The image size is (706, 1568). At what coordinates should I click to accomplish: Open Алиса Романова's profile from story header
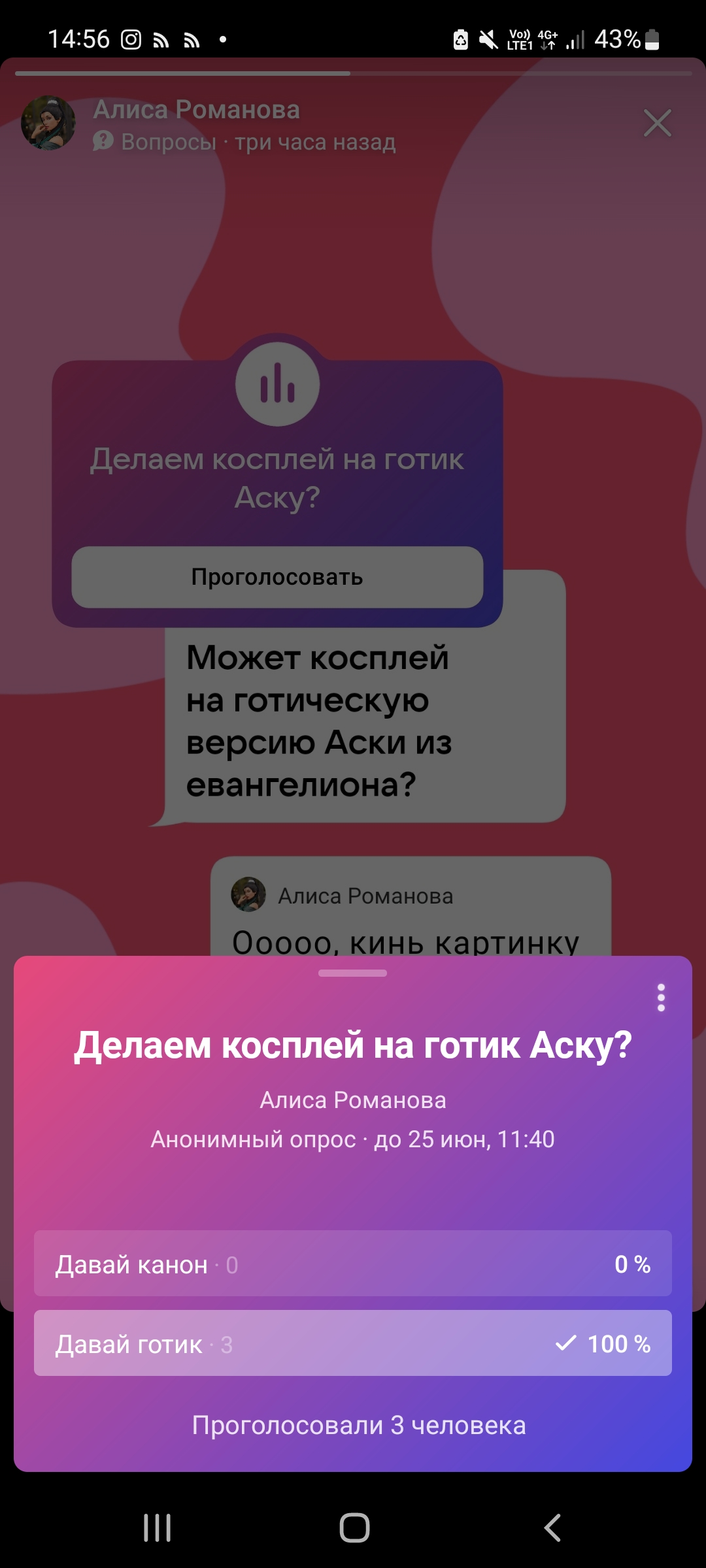[x=196, y=110]
